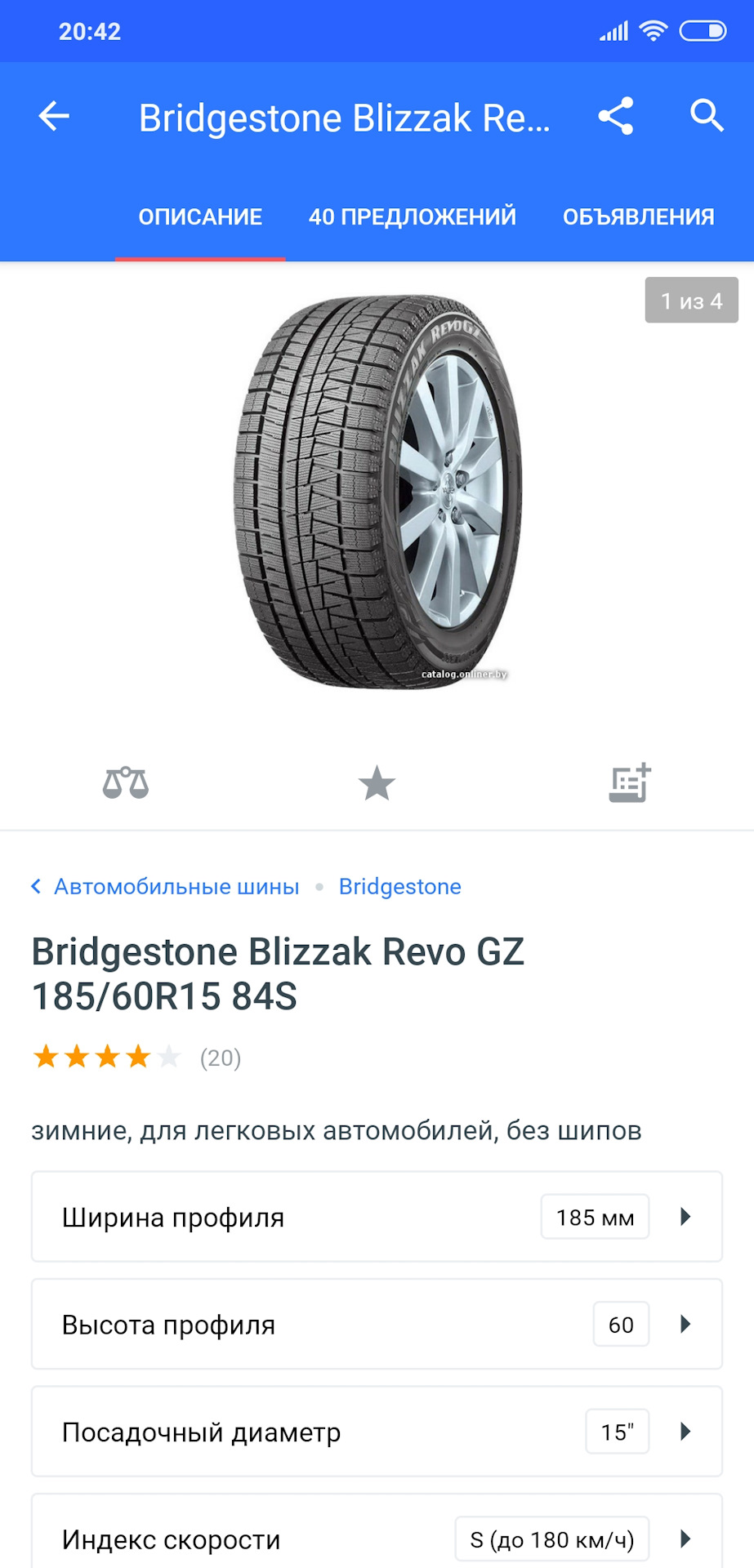754x1568 pixels.
Task: Open search with the magnifier icon
Action: click(x=707, y=116)
